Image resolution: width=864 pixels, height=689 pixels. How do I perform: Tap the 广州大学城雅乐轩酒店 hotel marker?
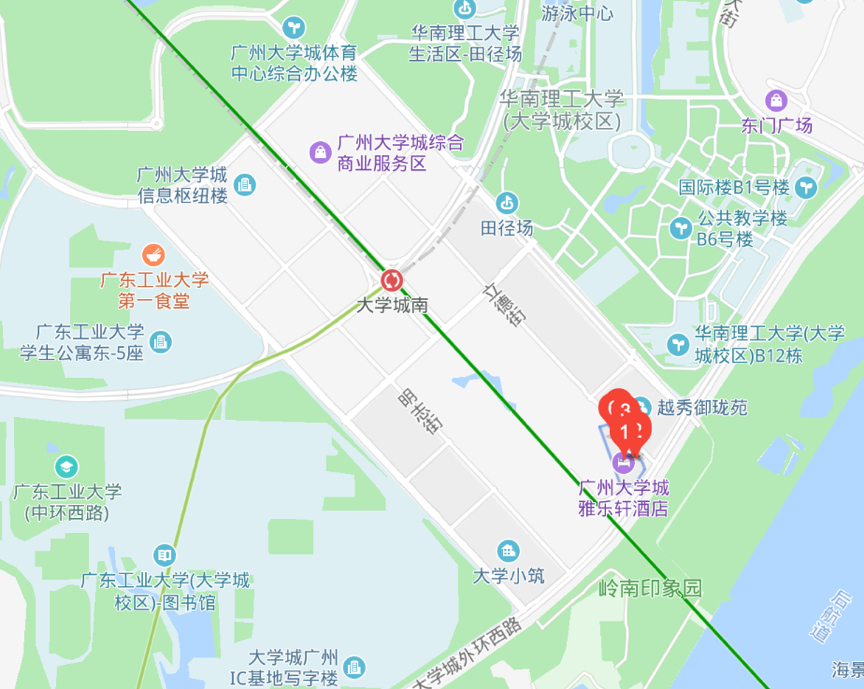[x=625, y=463]
